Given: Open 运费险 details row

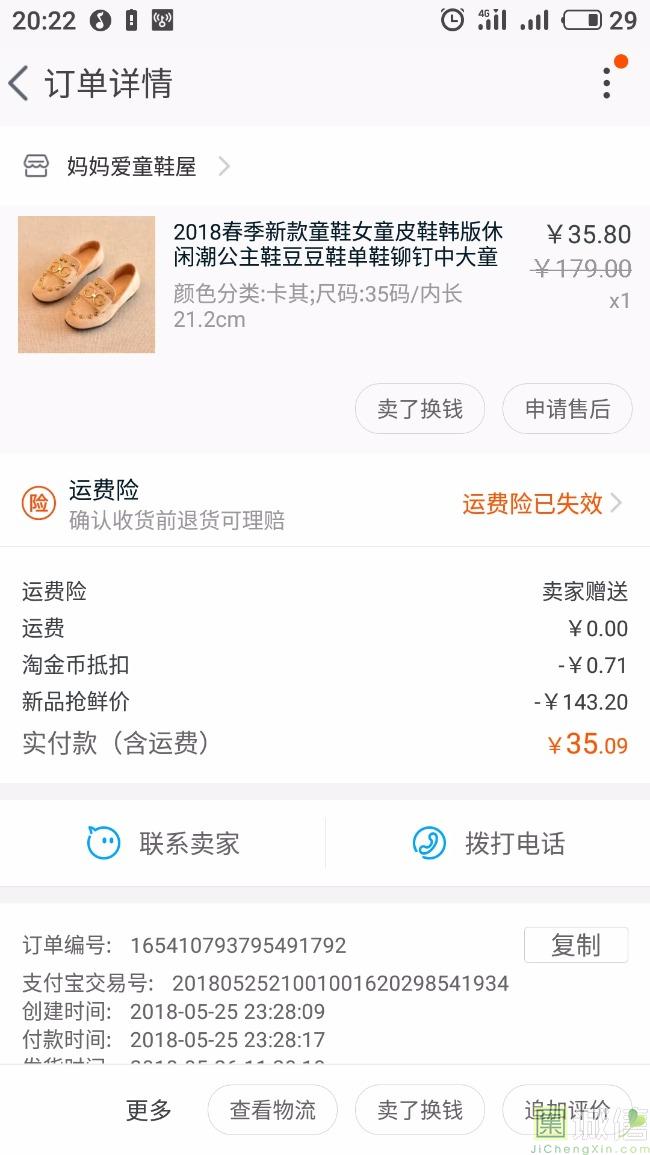Looking at the screenshot, I should pyautogui.click(x=325, y=504).
